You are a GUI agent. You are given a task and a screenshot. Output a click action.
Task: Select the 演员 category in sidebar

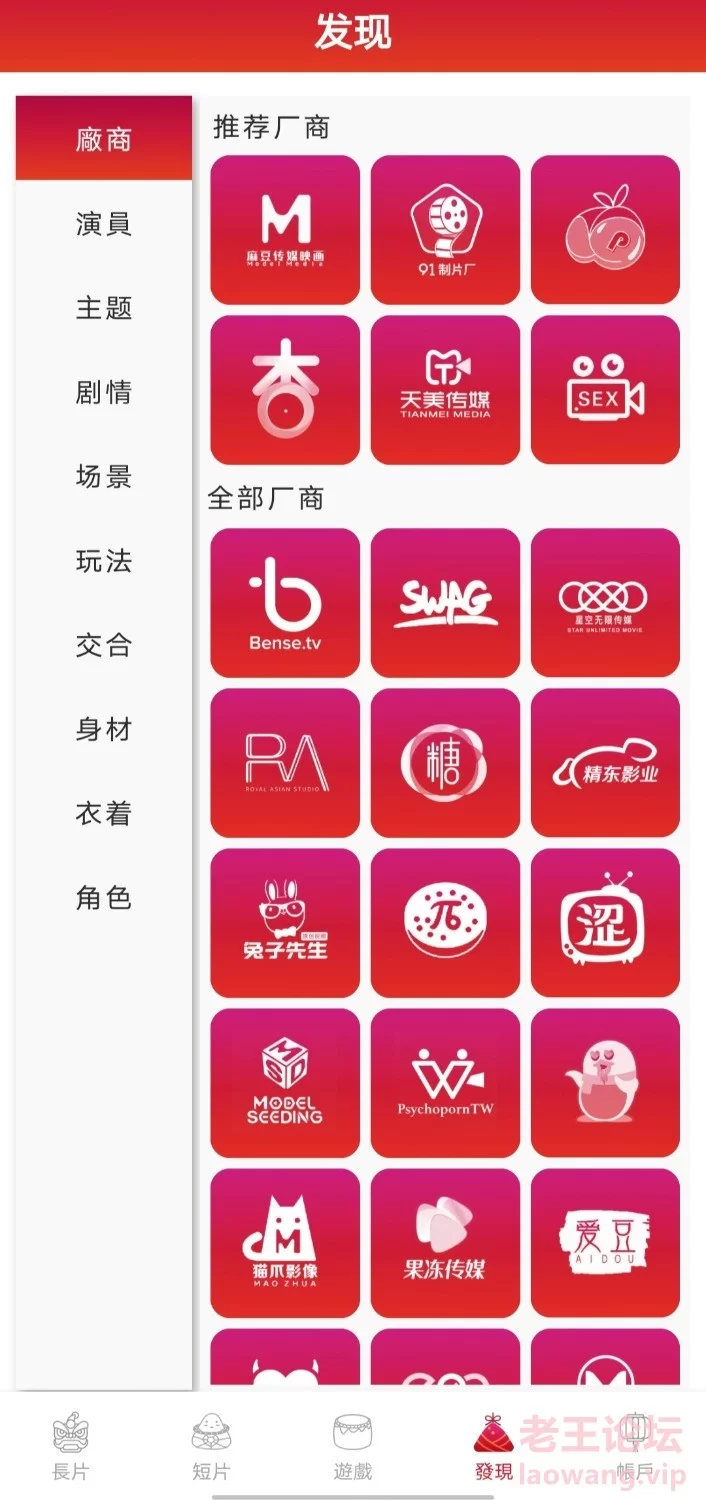point(104,223)
